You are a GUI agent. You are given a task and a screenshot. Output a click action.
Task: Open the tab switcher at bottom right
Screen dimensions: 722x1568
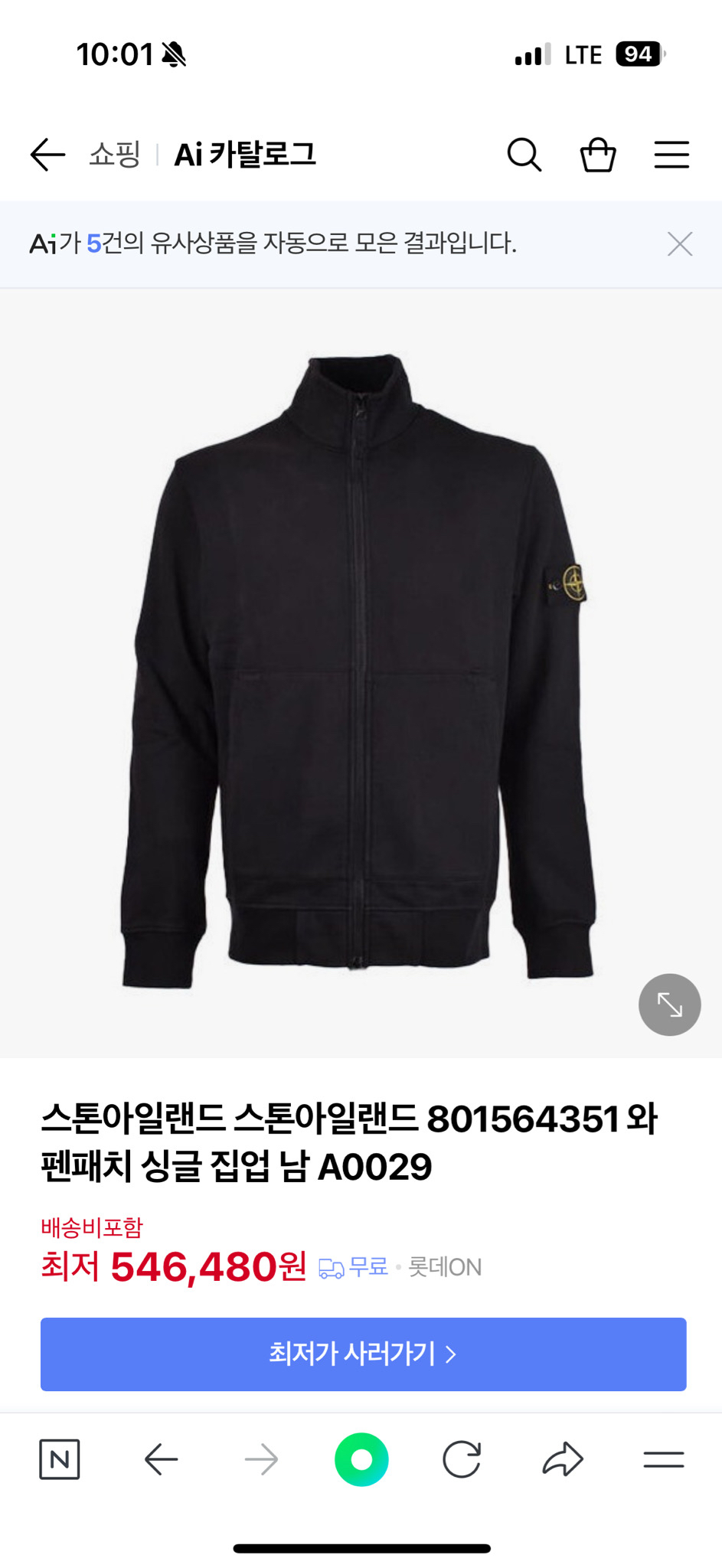pyautogui.click(x=663, y=1458)
